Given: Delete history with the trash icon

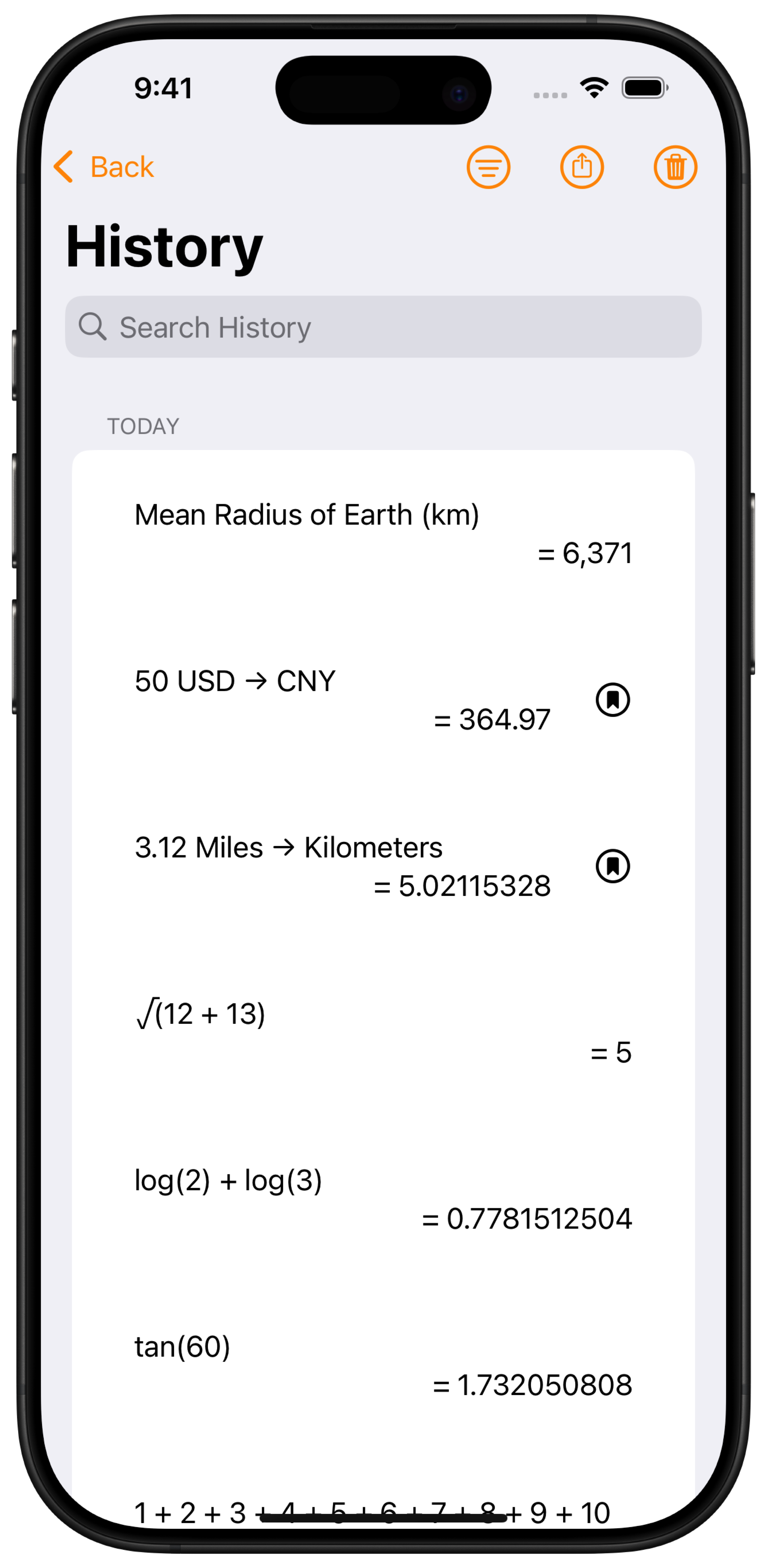Looking at the screenshot, I should pos(675,167).
